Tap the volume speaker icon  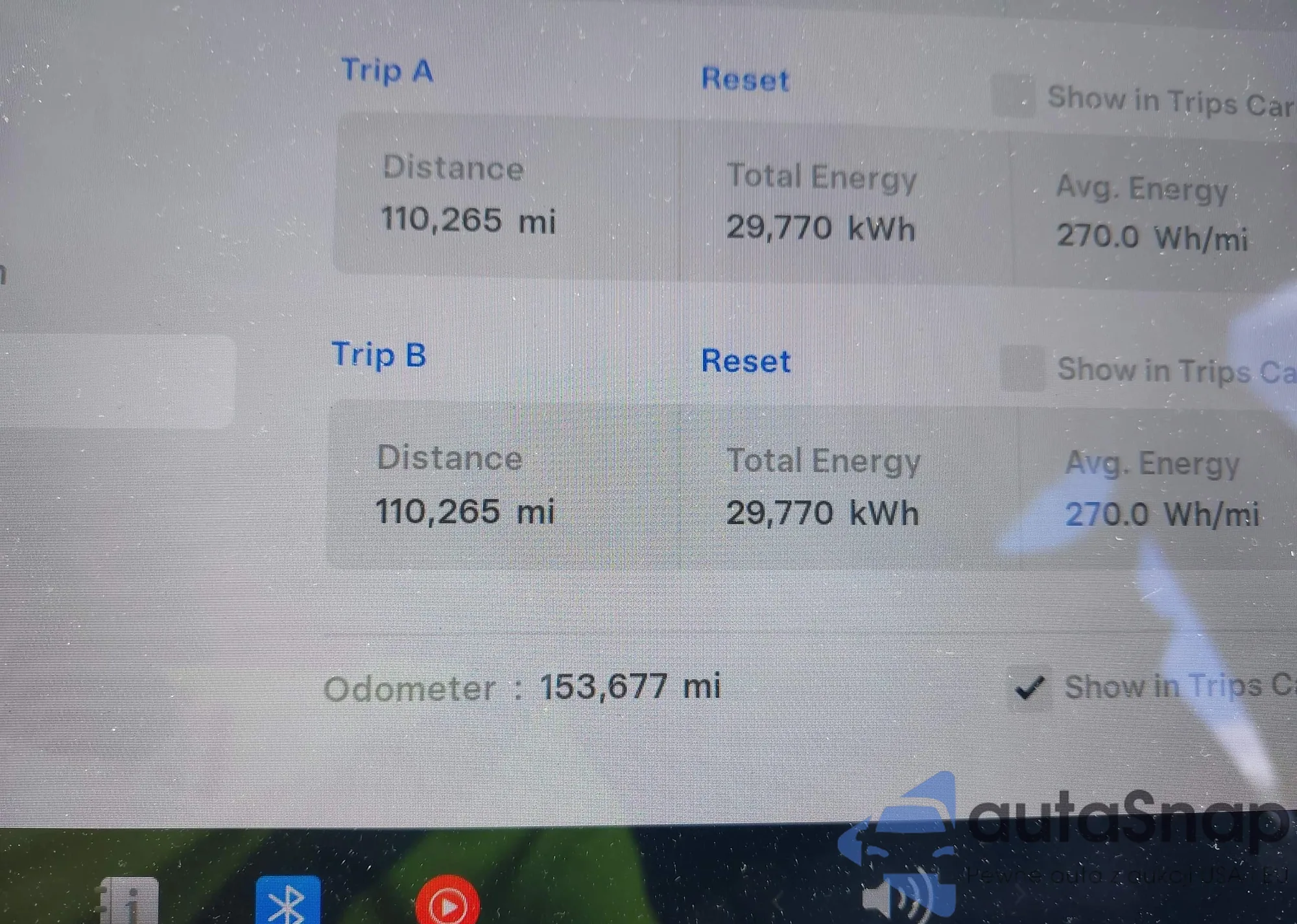(898, 897)
